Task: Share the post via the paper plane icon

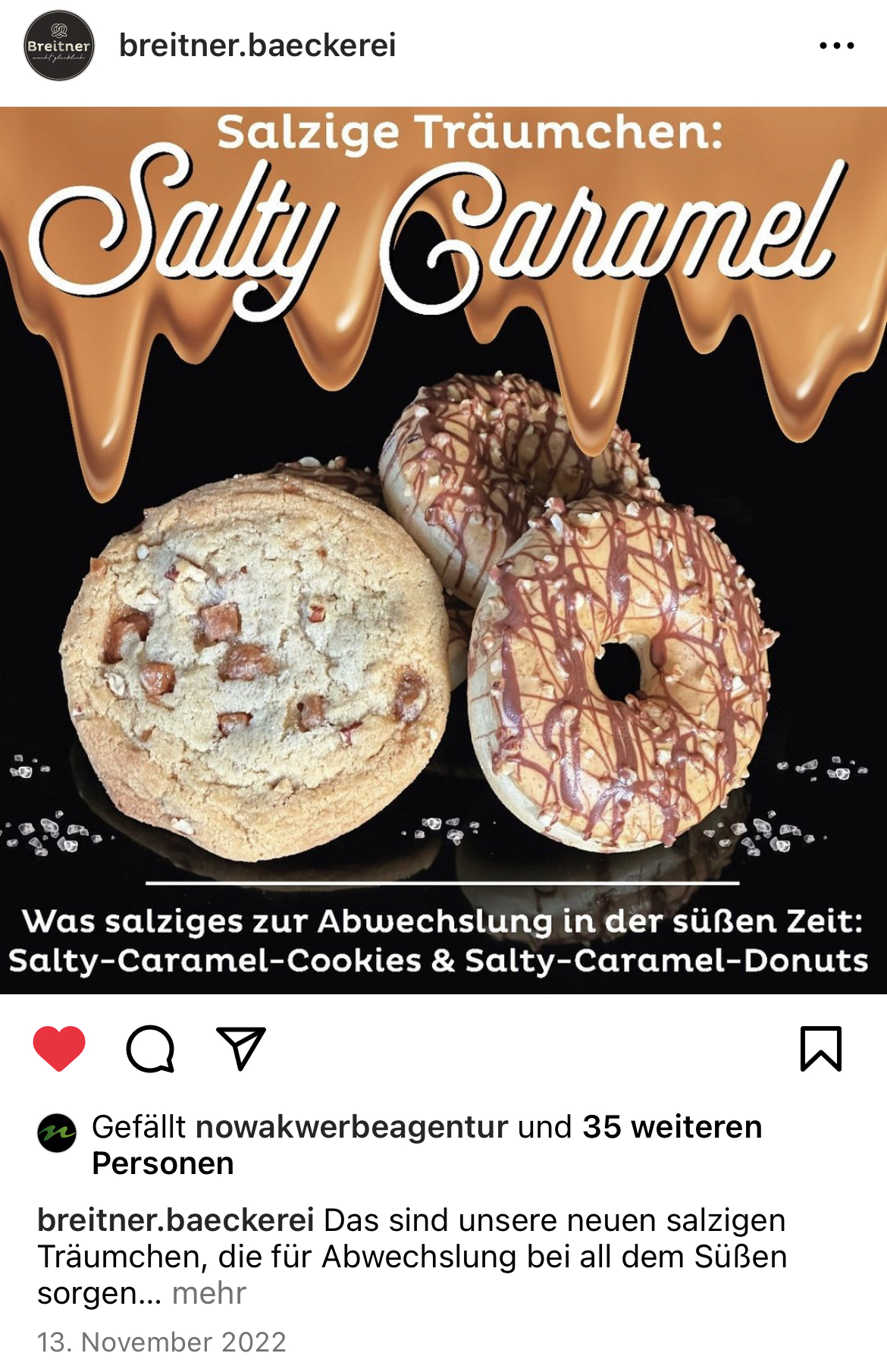Action: [240, 1048]
